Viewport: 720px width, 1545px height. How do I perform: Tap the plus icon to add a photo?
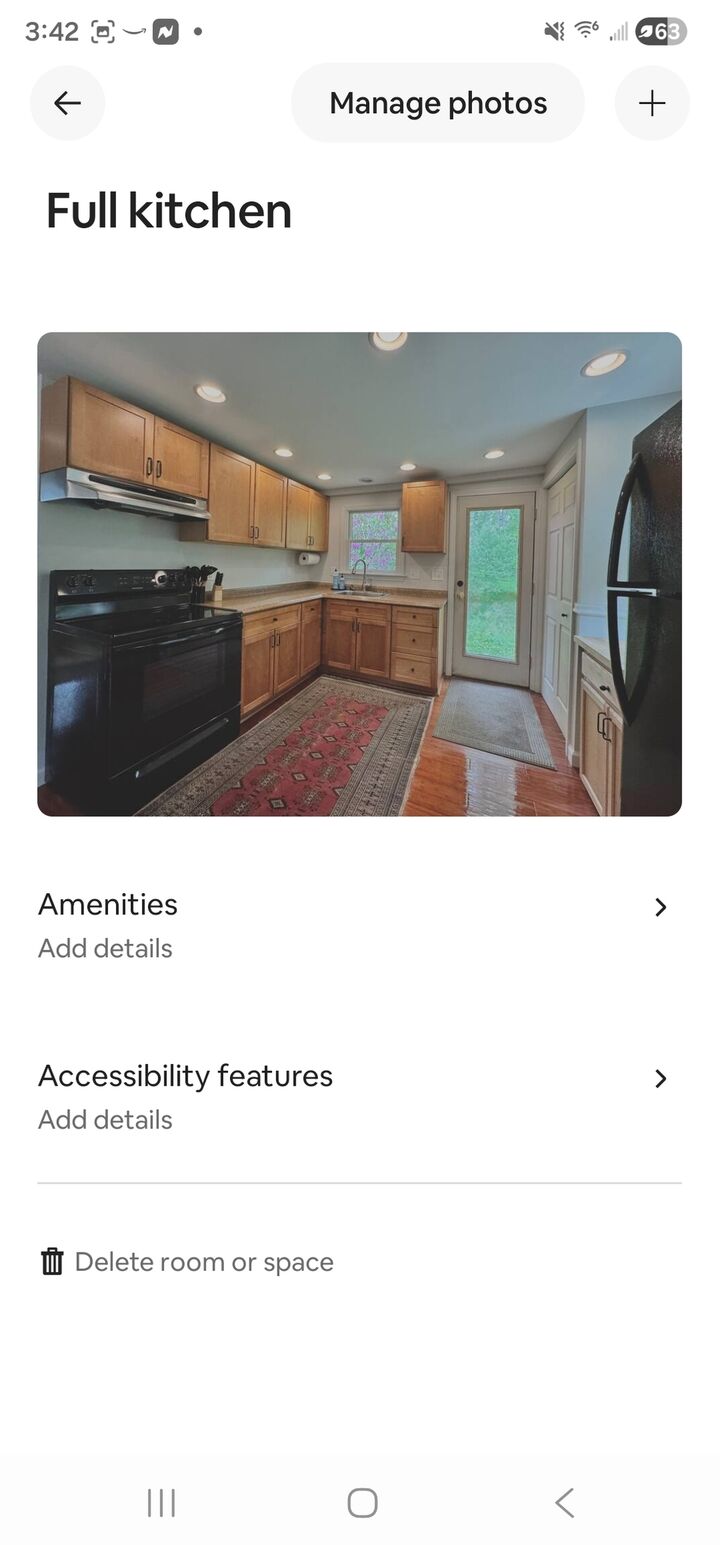(x=652, y=102)
